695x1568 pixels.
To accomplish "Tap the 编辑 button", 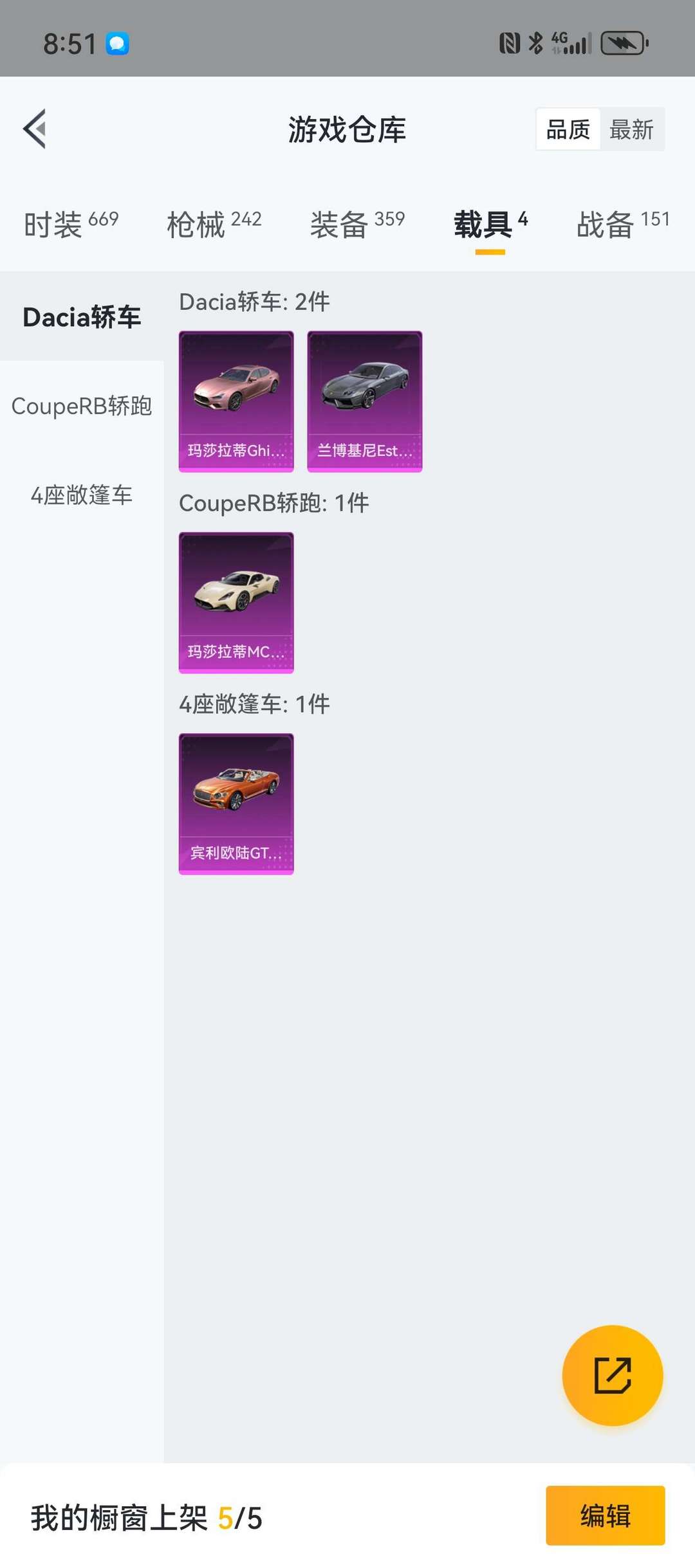I will coord(605,1515).
